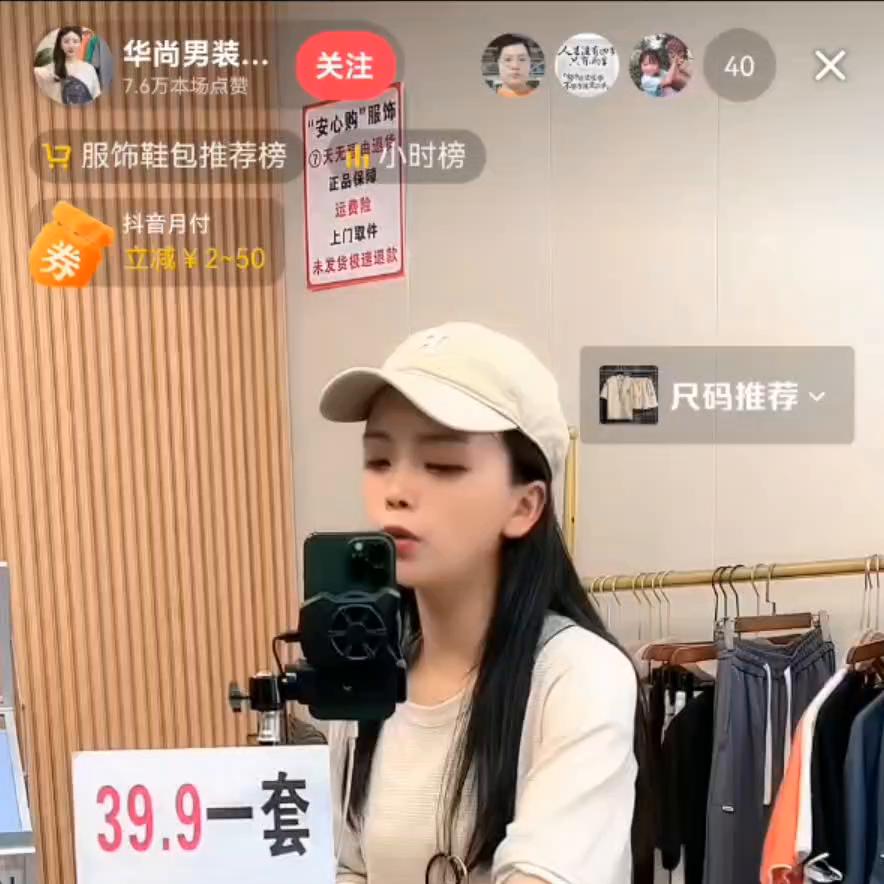View the 40 online viewers list
Image resolution: width=884 pixels, height=884 pixels.
[739, 66]
